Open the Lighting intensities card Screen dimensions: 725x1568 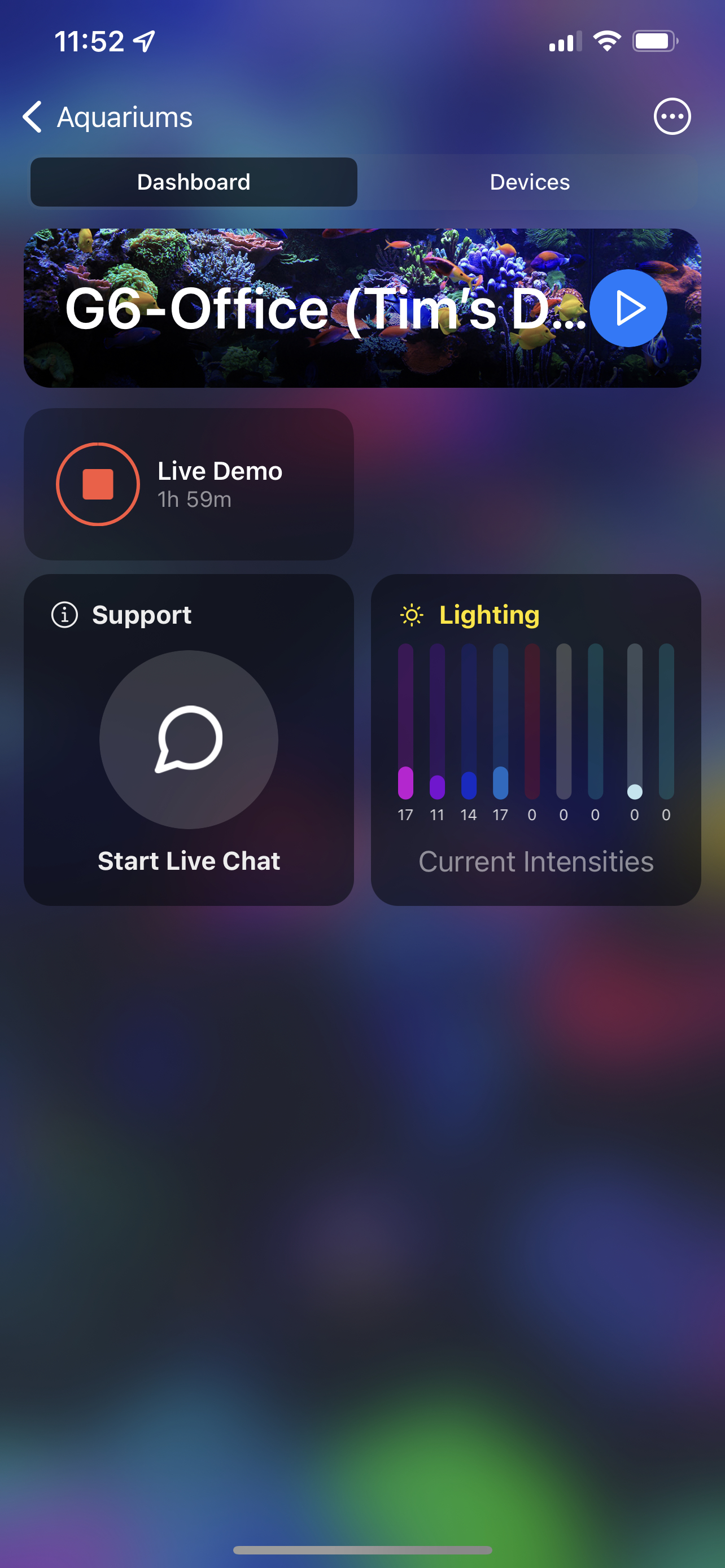tap(536, 739)
